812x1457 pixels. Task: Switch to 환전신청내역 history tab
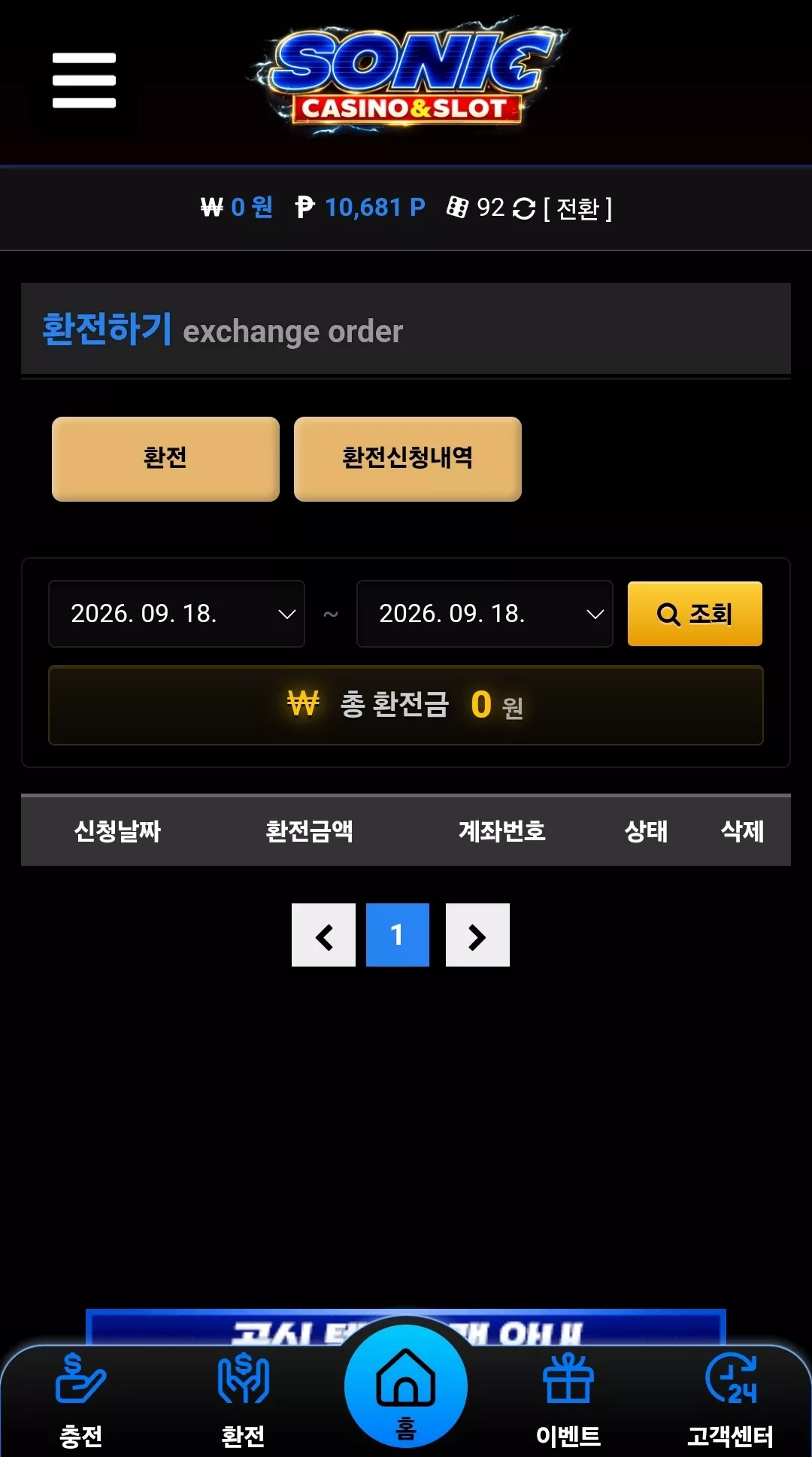tap(408, 459)
